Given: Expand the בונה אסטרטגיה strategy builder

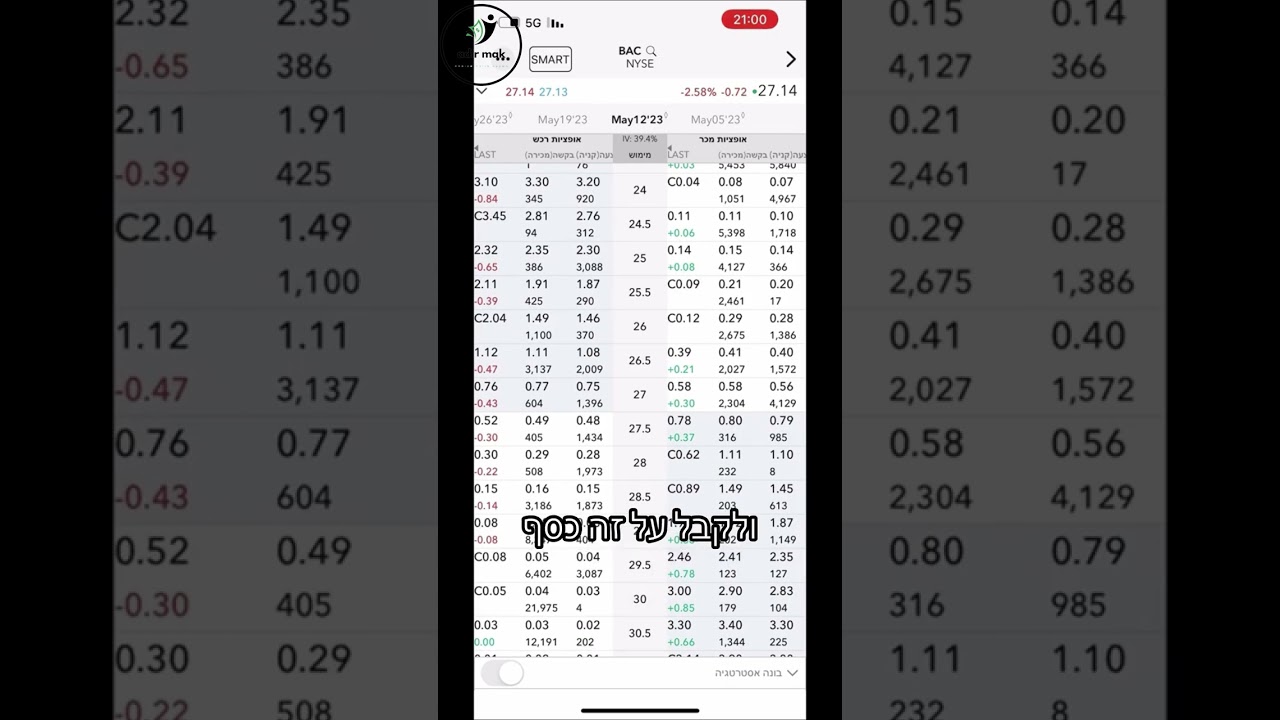Looking at the screenshot, I should coord(755,673).
